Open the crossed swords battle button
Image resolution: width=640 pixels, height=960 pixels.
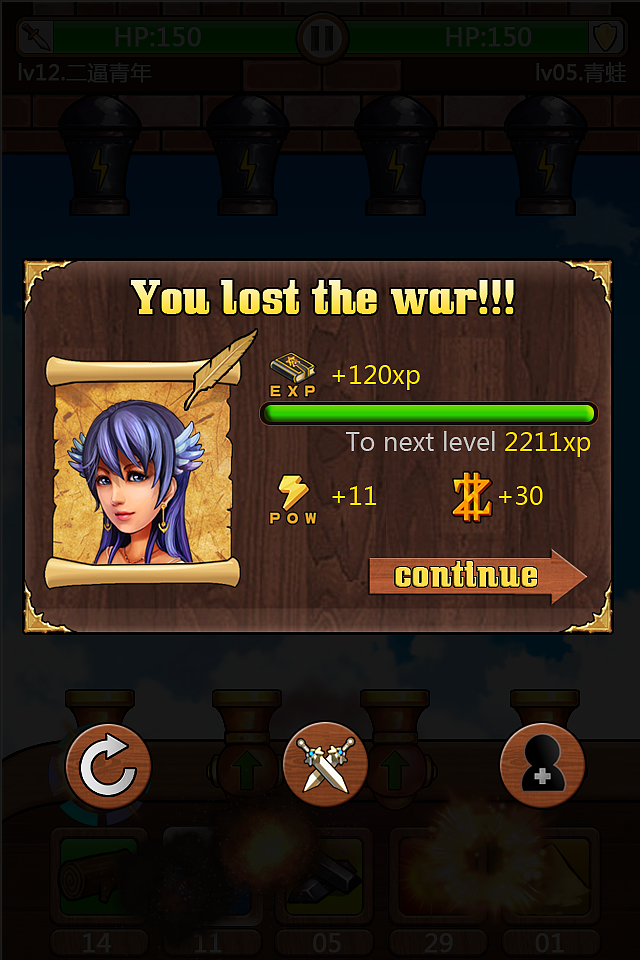click(x=326, y=766)
